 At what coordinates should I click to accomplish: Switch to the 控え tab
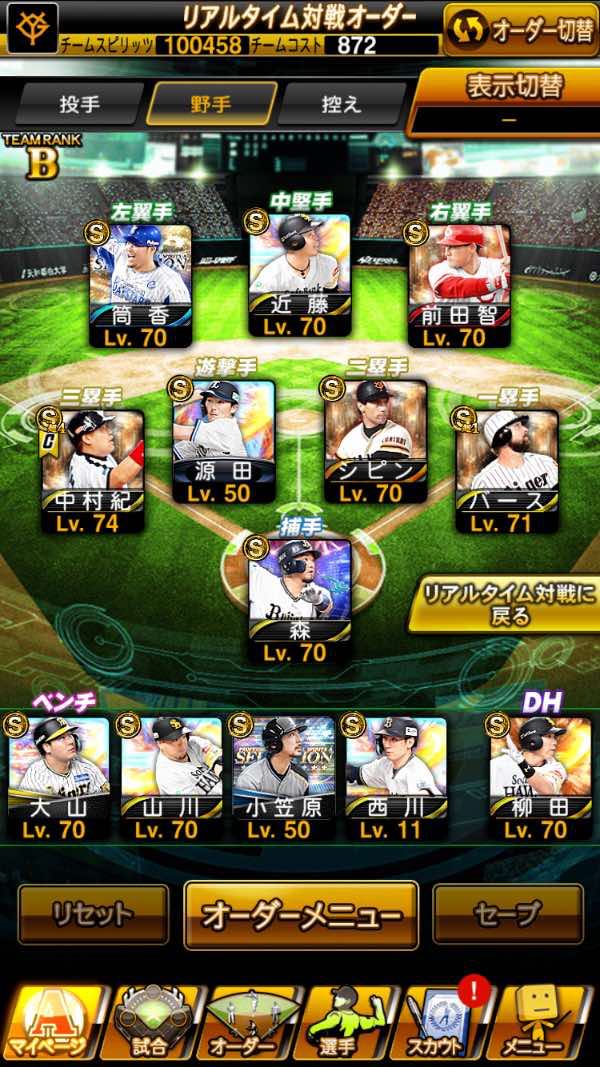[341, 104]
